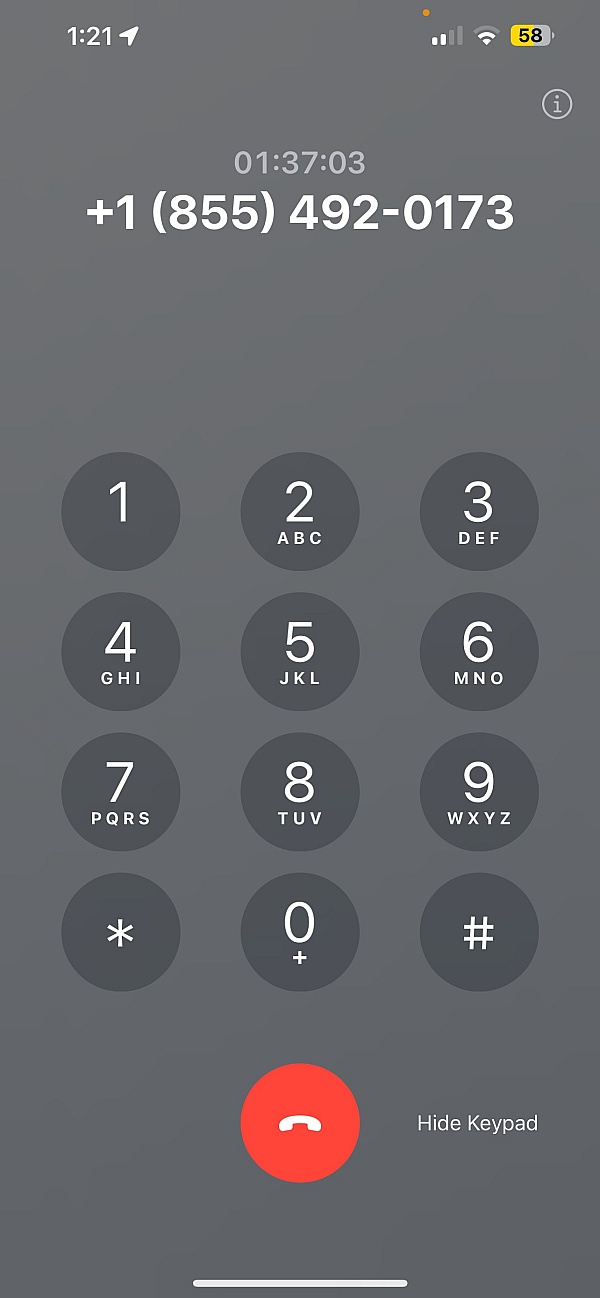Enter digit 7 PQRS
Screen dimensions: 600x1298
(121, 791)
